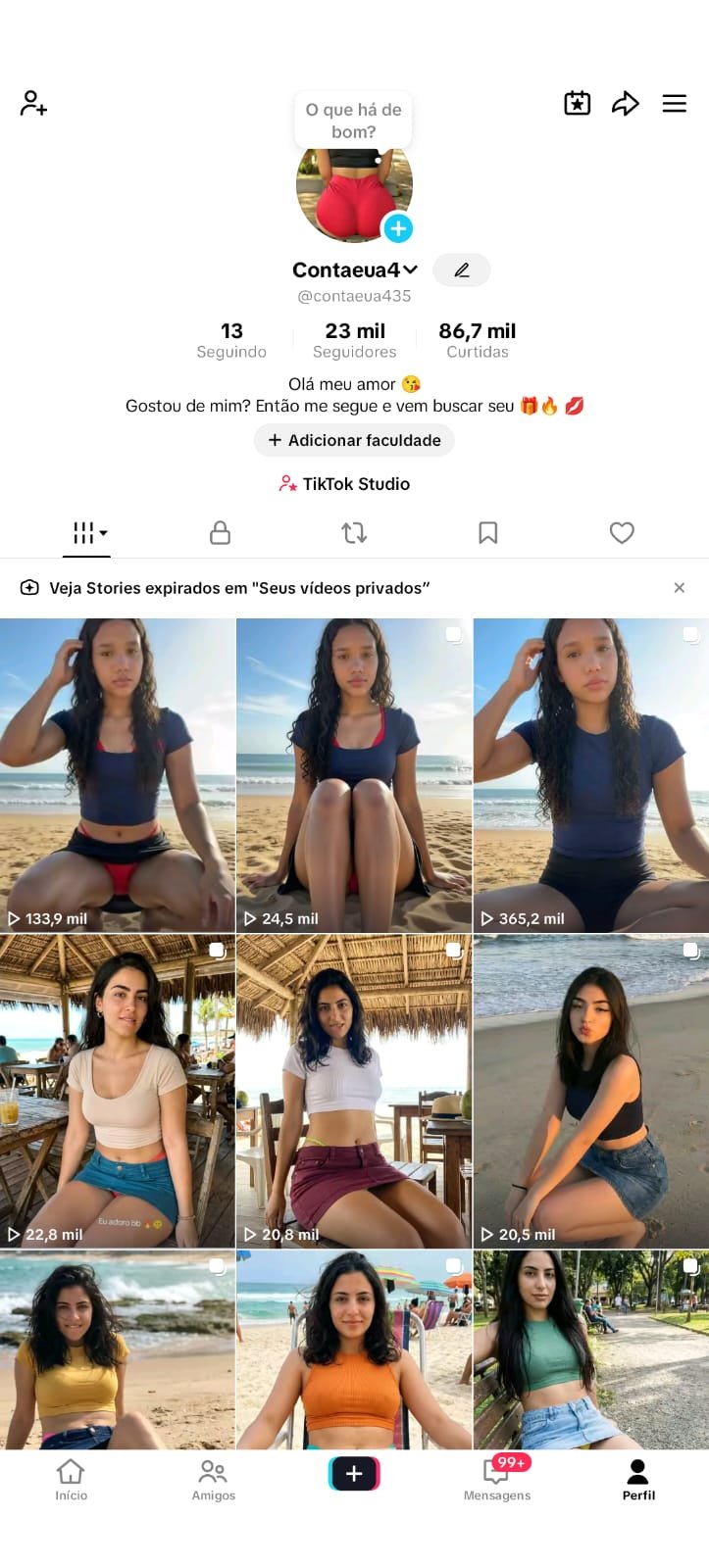709x1568 pixels.
Task: Share this profile
Action: point(625,103)
